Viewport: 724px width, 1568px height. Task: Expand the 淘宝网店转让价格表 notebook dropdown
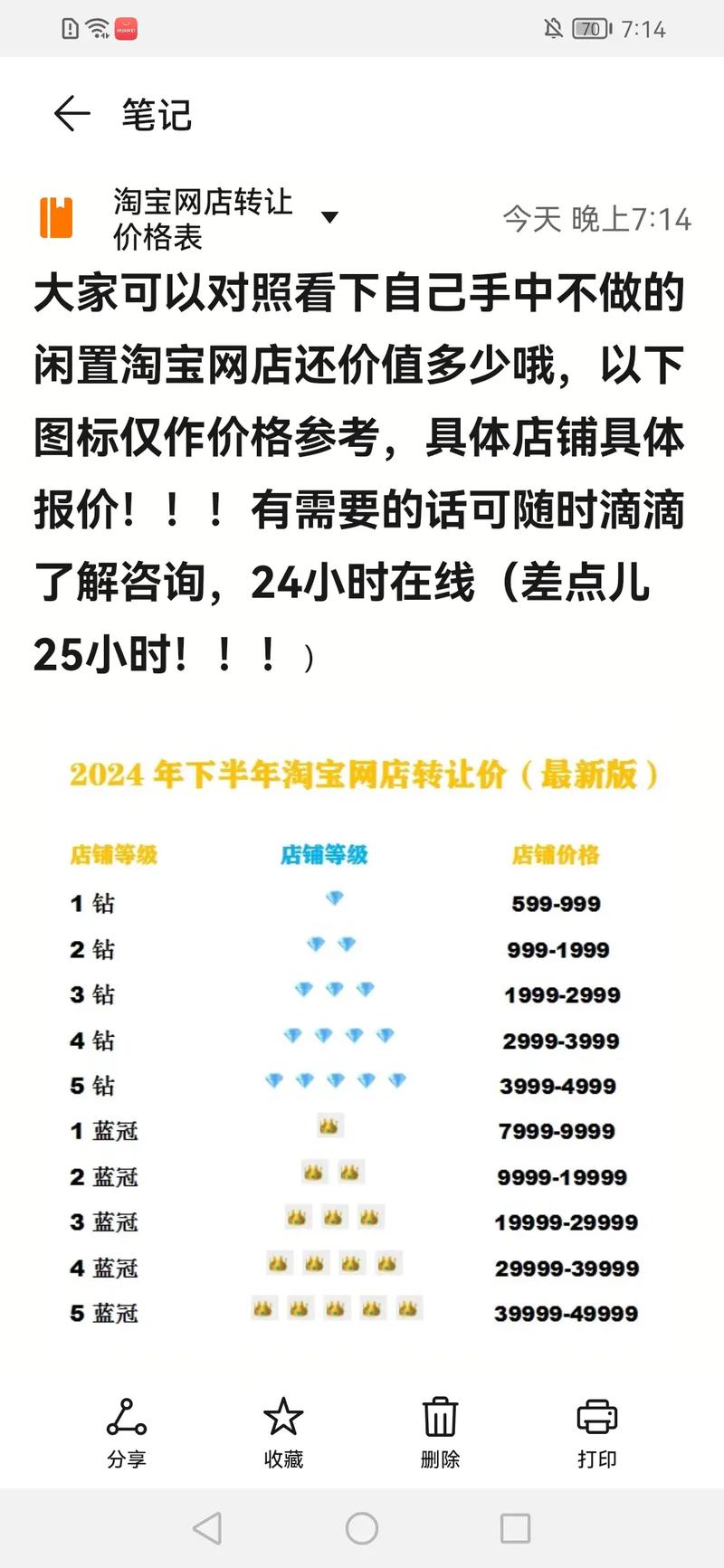click(x=329, y=217)
